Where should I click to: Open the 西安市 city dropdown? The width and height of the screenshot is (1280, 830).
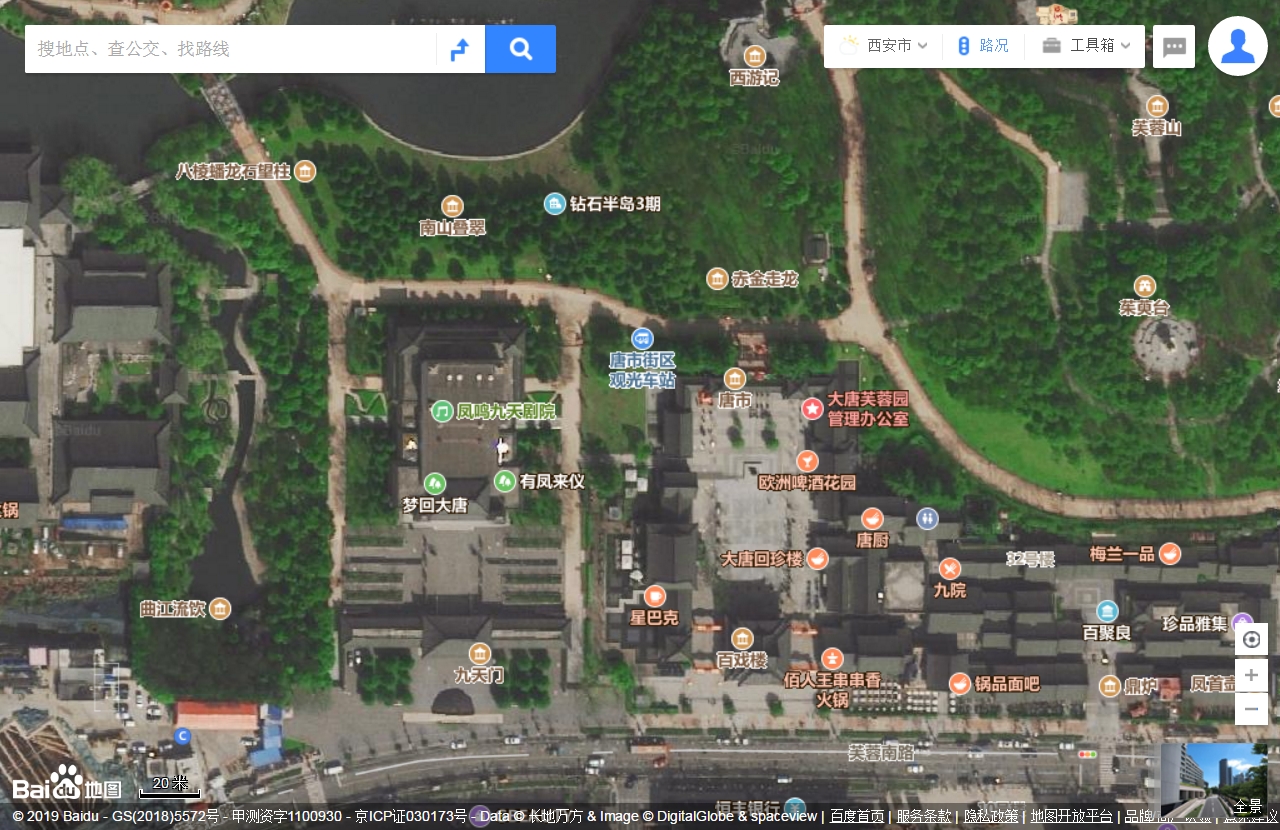coord(886,46)
